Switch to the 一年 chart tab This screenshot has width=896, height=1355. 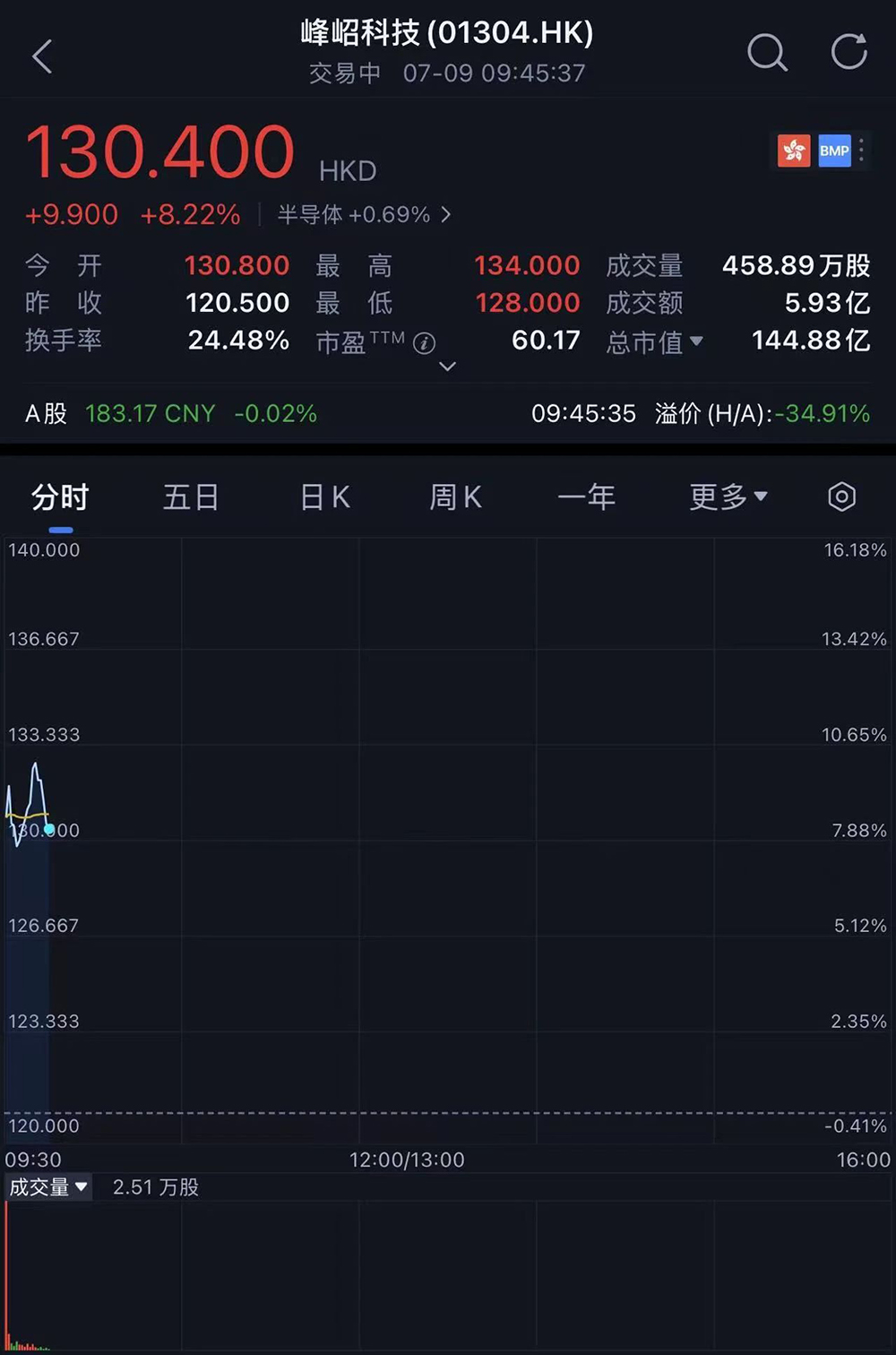point(586,496)
